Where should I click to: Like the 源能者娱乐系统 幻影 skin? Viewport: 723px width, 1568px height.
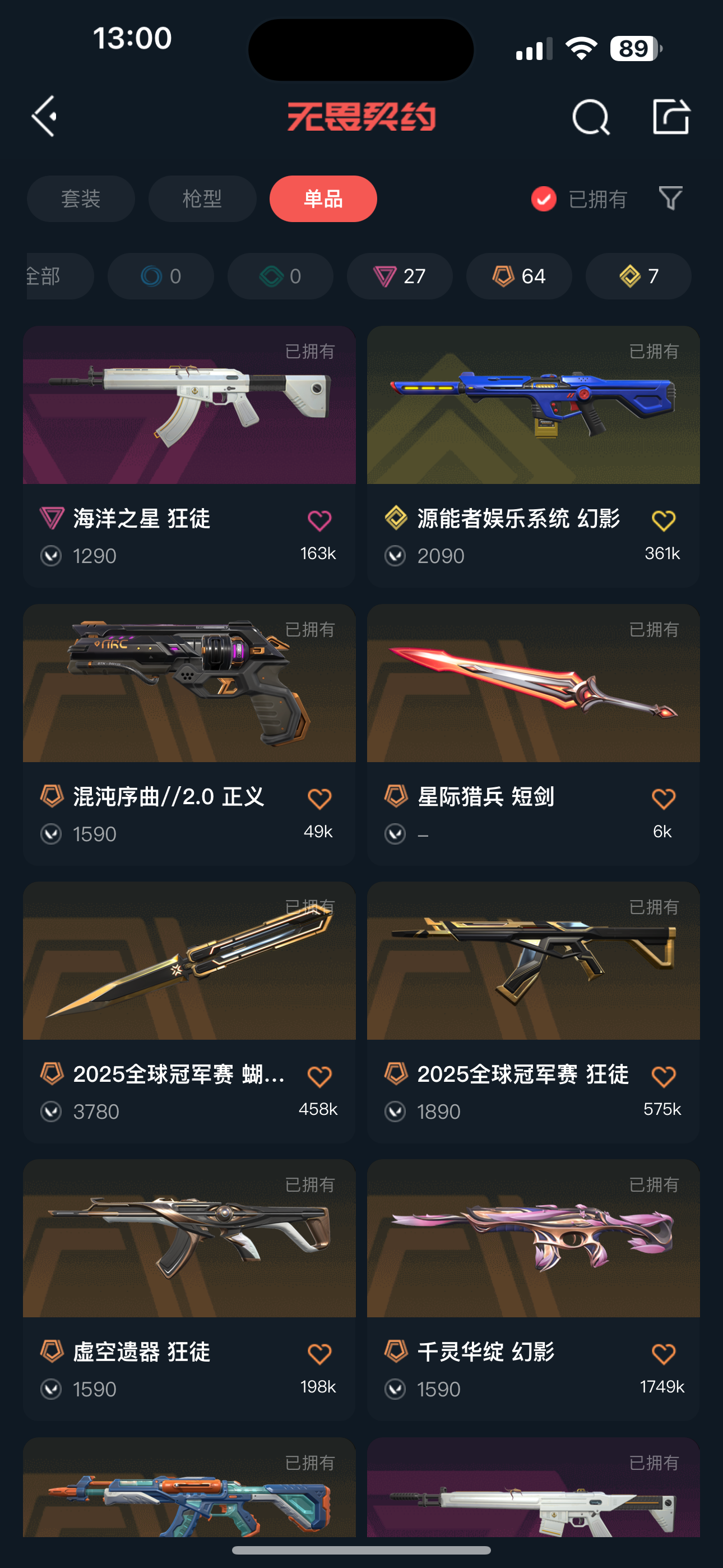pos(664,520)
